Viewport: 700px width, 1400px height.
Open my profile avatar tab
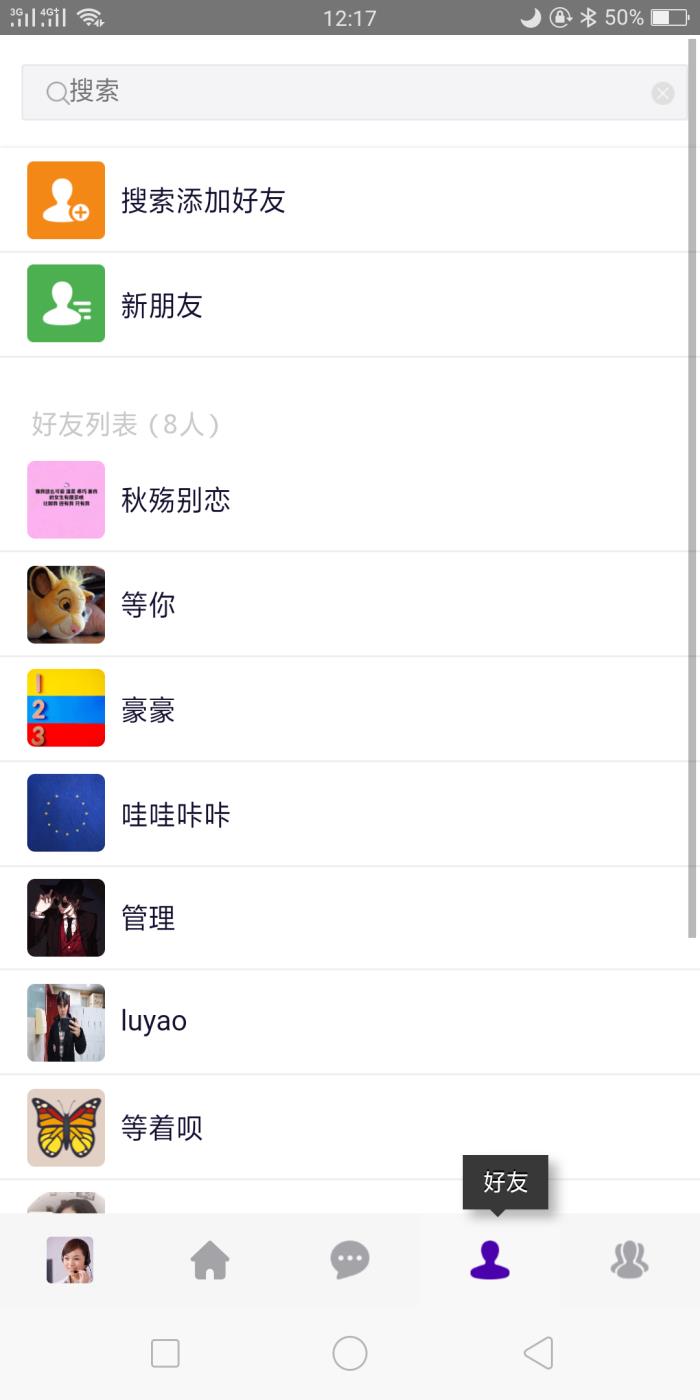[70, 1260]
